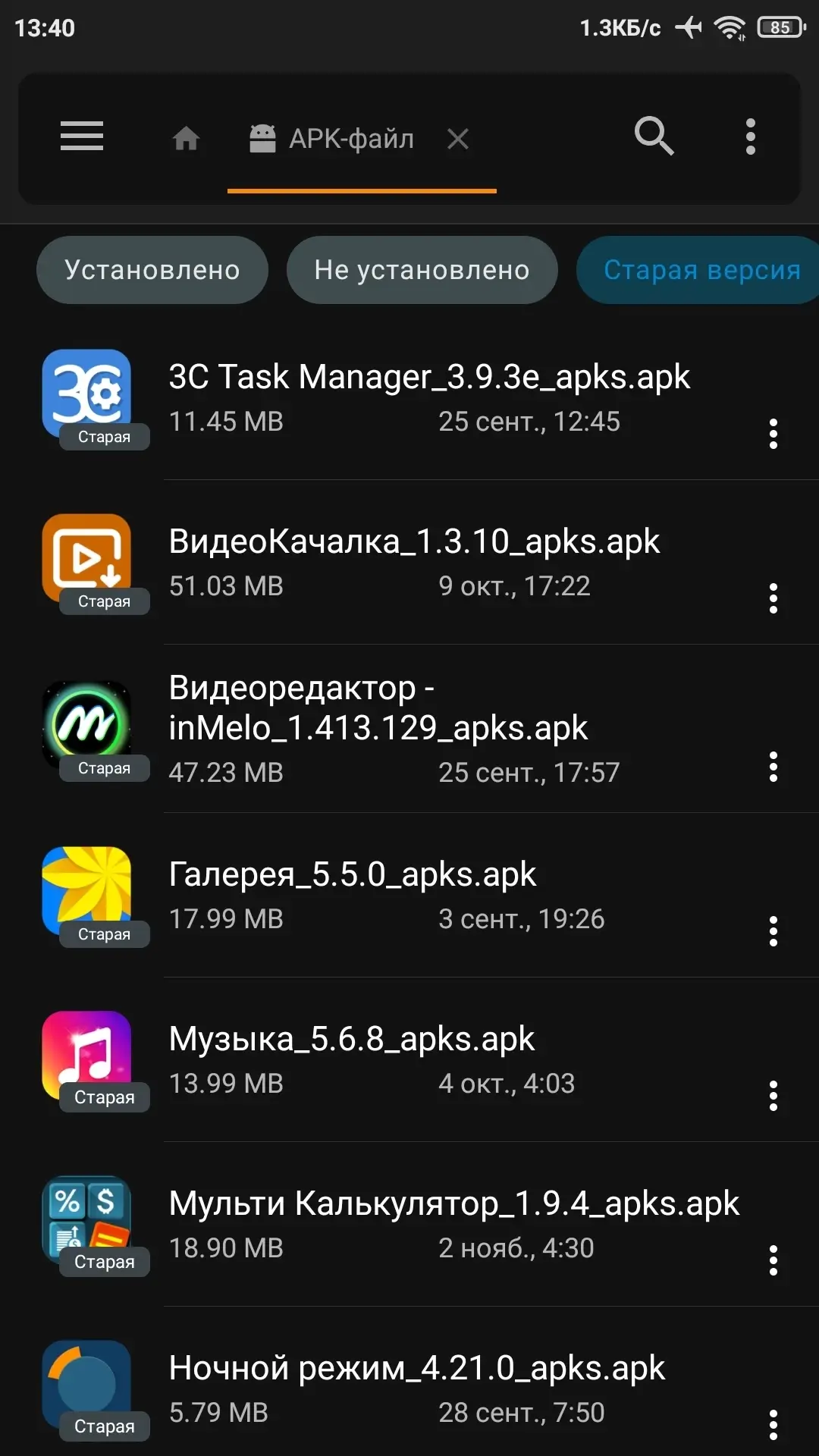Open options for Музыка apk
This screenshot has height=1456, width=819.
[773, 1096]
